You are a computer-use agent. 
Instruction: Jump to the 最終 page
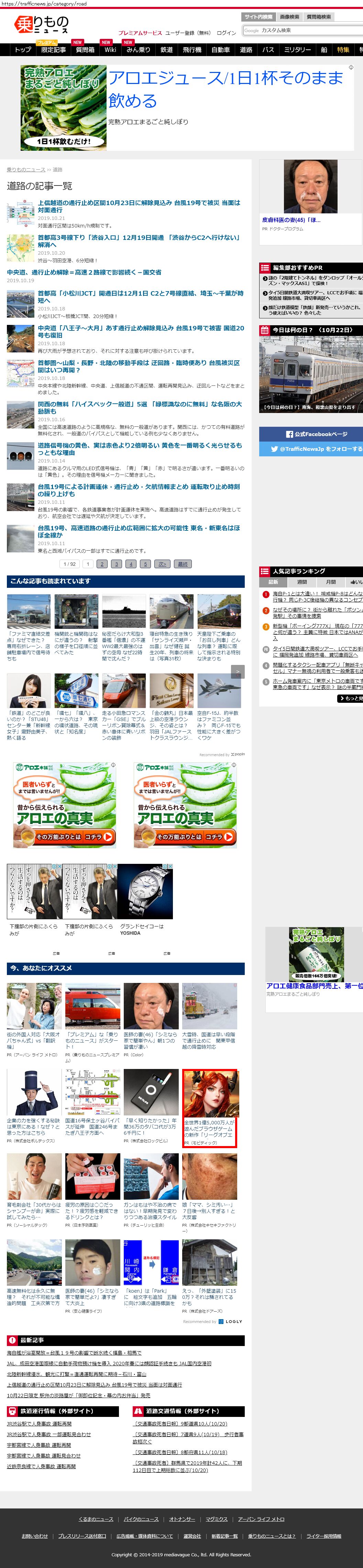click(183, 564)
